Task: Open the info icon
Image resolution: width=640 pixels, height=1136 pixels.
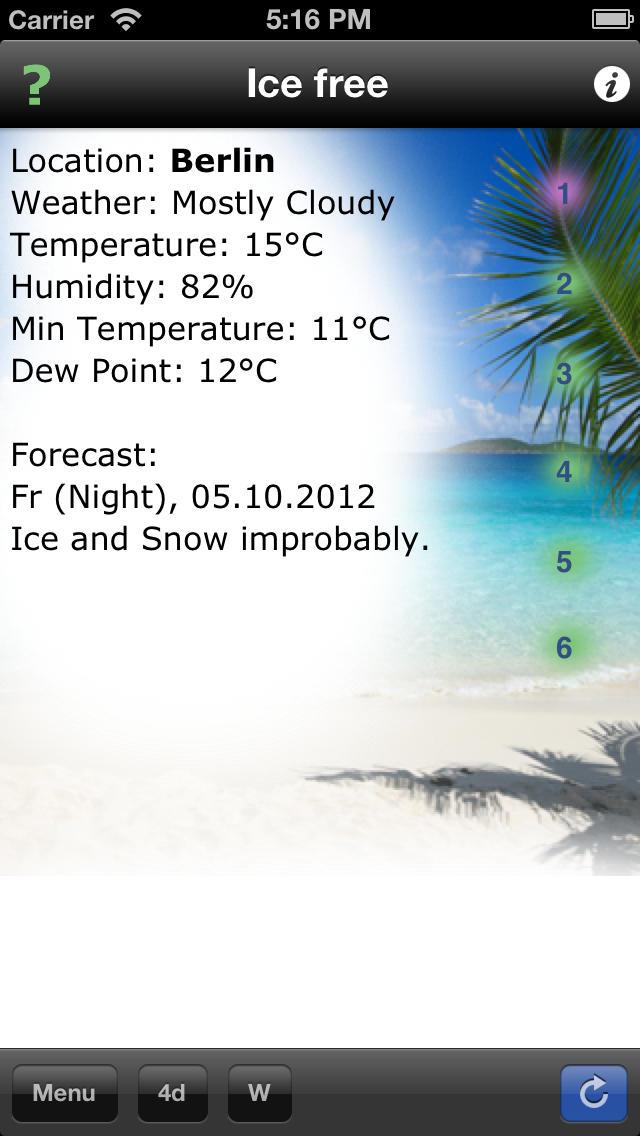Action: pyautogui.click(x=611, y=85)
